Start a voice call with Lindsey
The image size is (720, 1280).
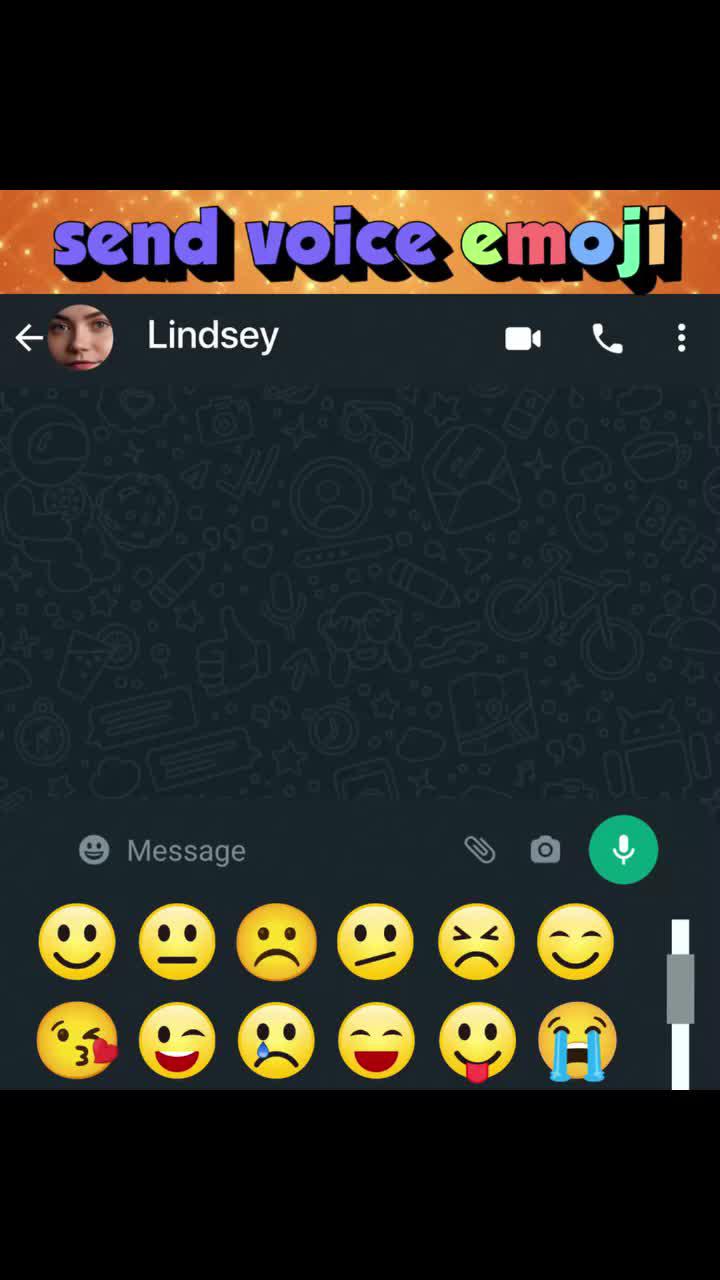[x=607, y=339]
